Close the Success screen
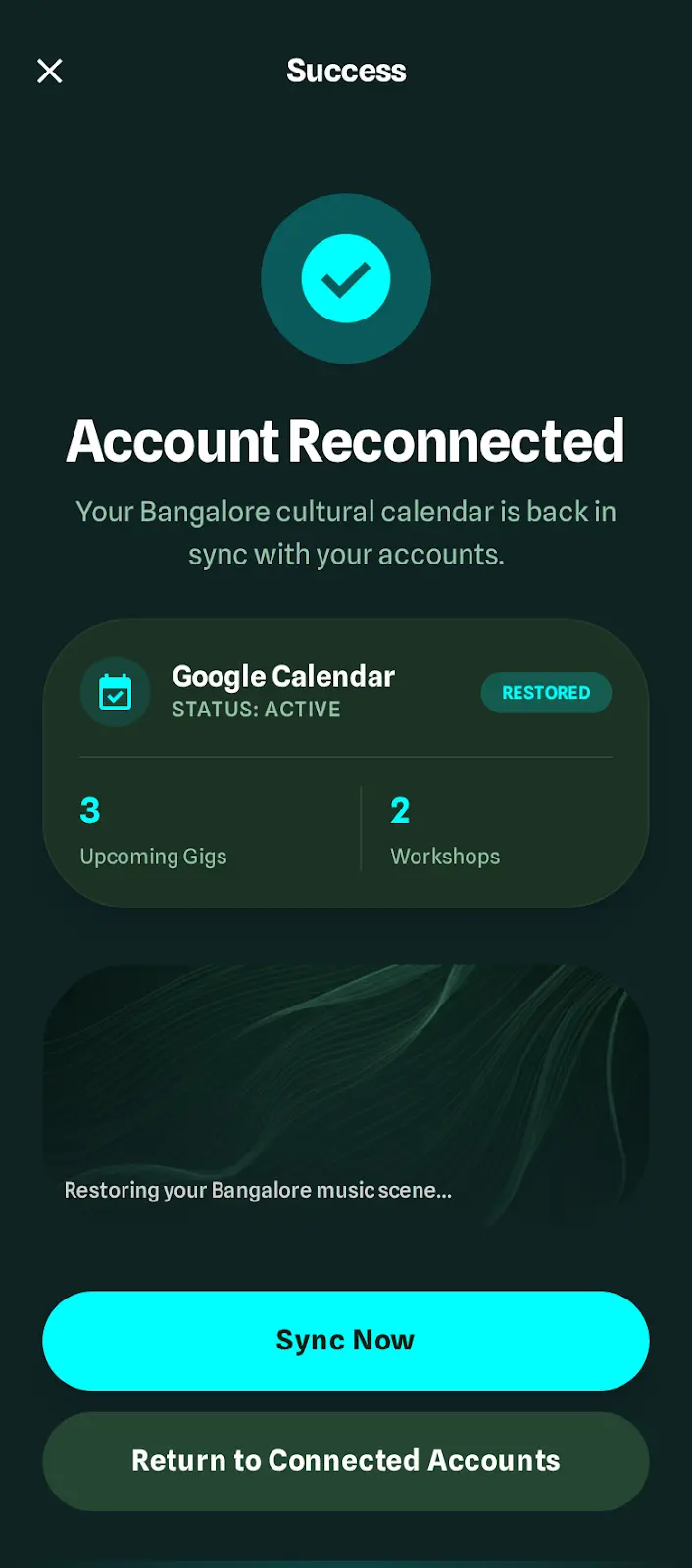 pos(50,71)
